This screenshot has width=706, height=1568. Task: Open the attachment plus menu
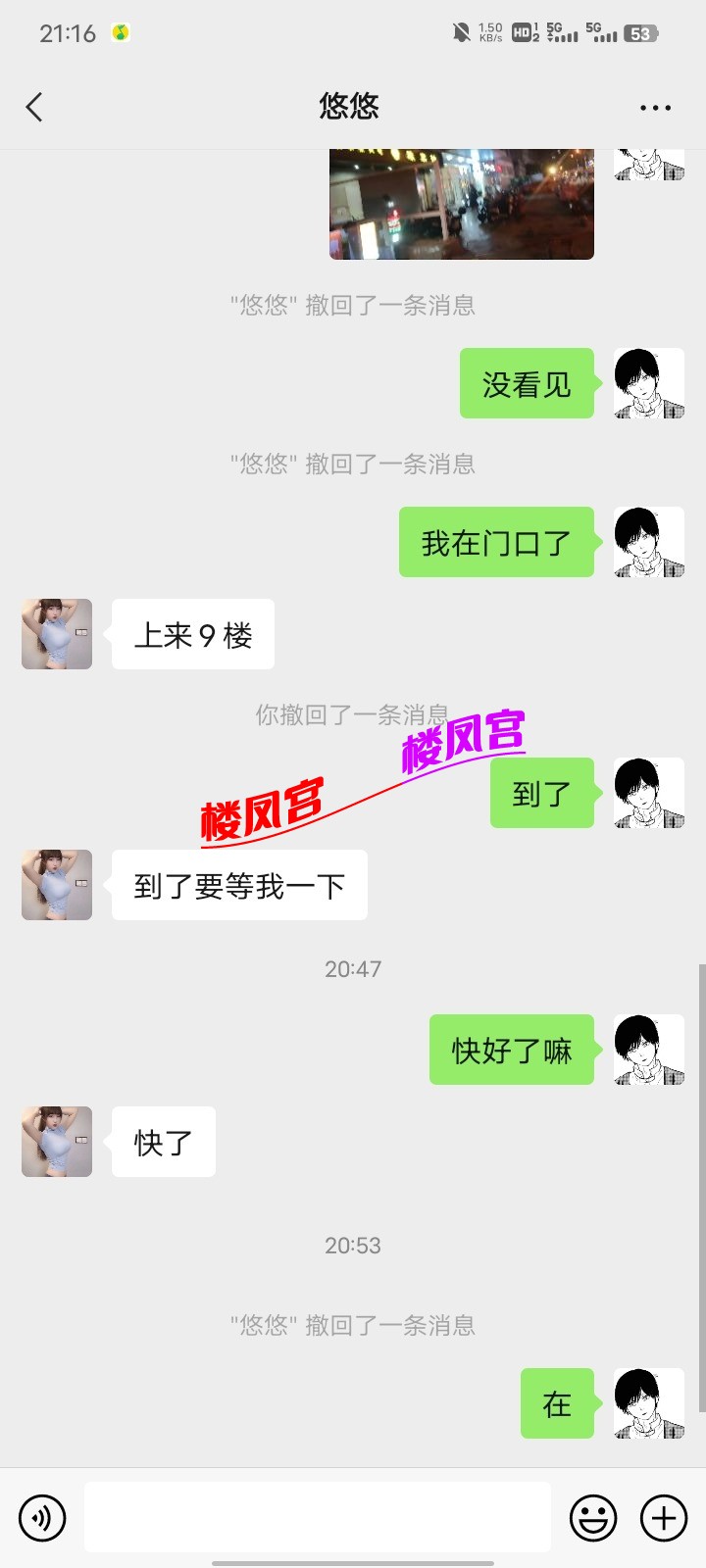(663, 1517)
